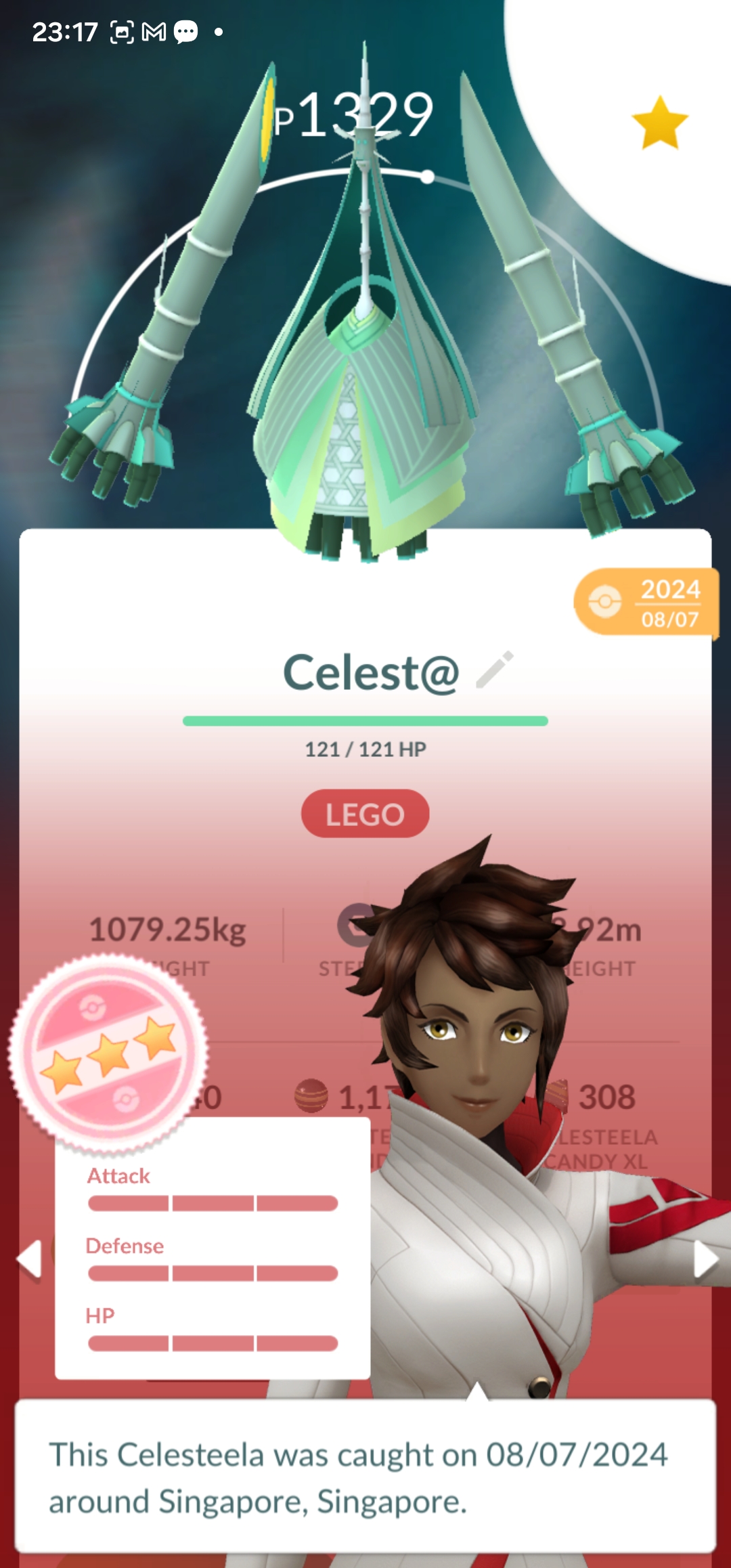The width and height of the screenshot is (731, 1568).
Task: Toggle the favorite star for this Pokémon
Action: coord(659,123)
